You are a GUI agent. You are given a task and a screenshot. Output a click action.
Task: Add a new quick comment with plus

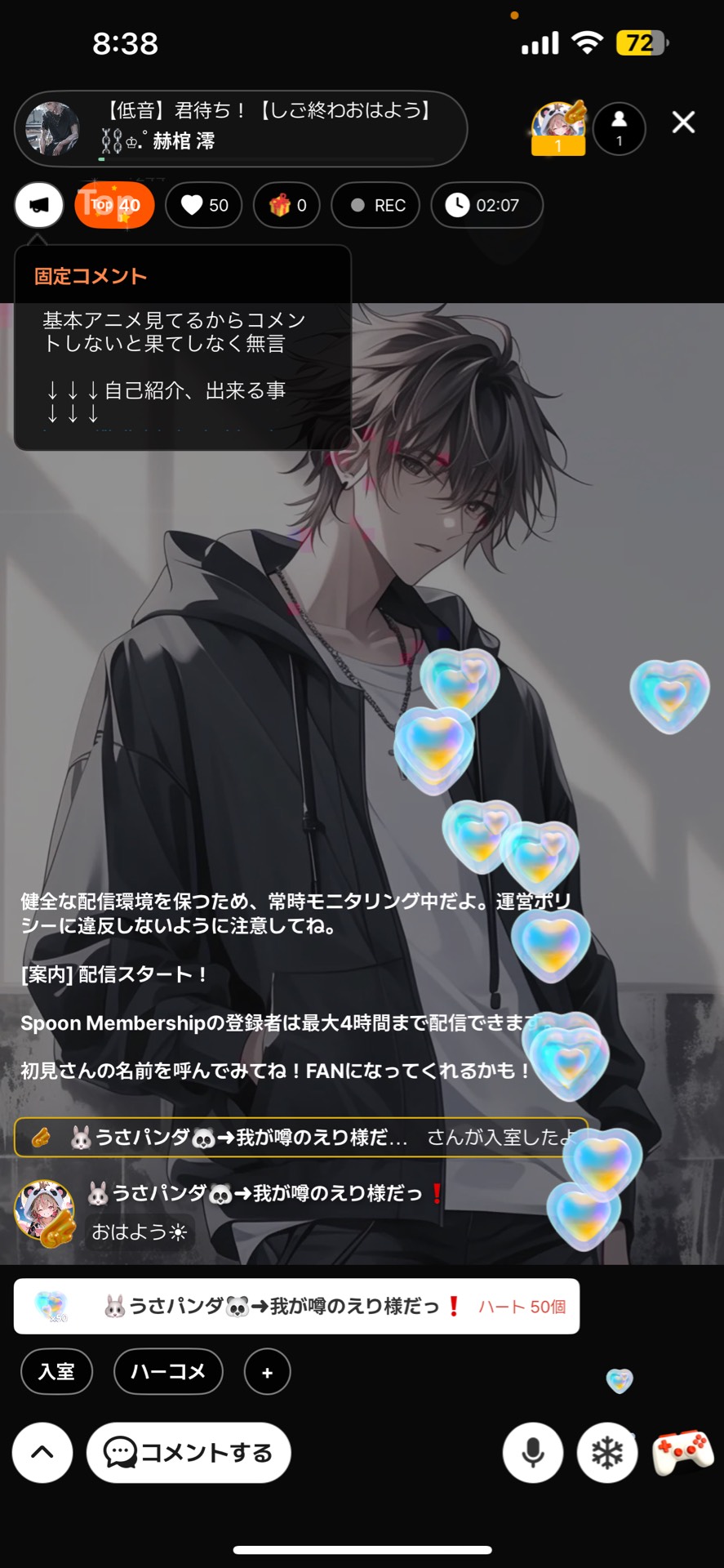[x=267, y=1372]
